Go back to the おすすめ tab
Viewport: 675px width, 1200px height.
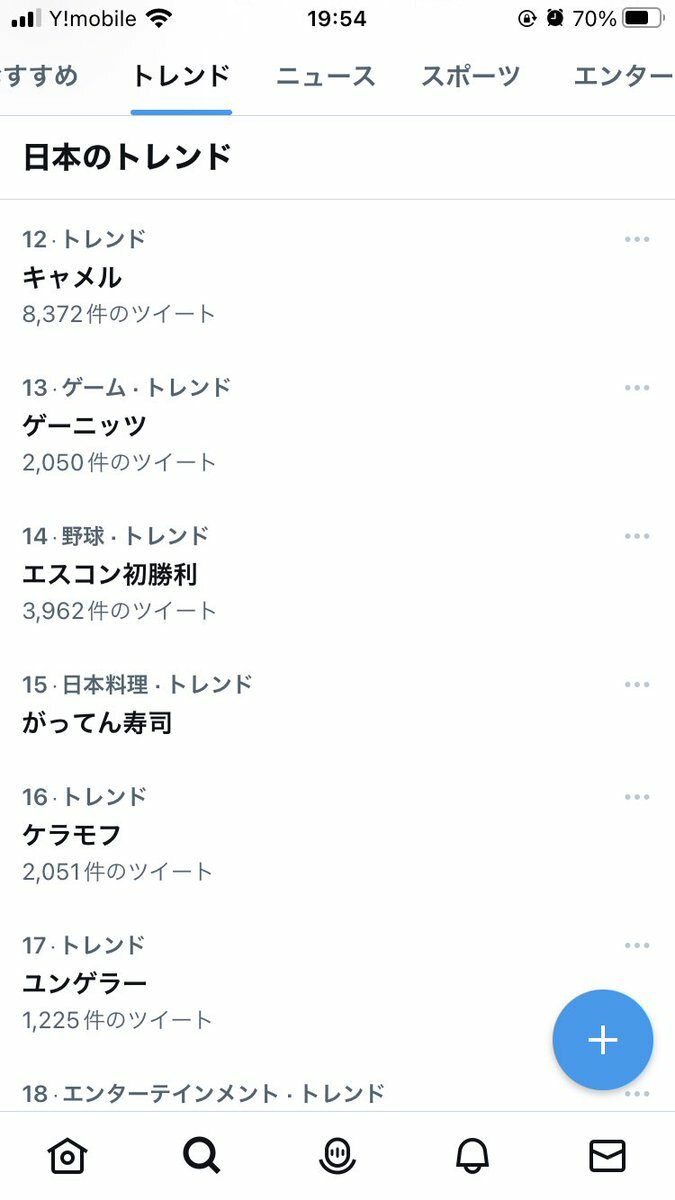38,76
